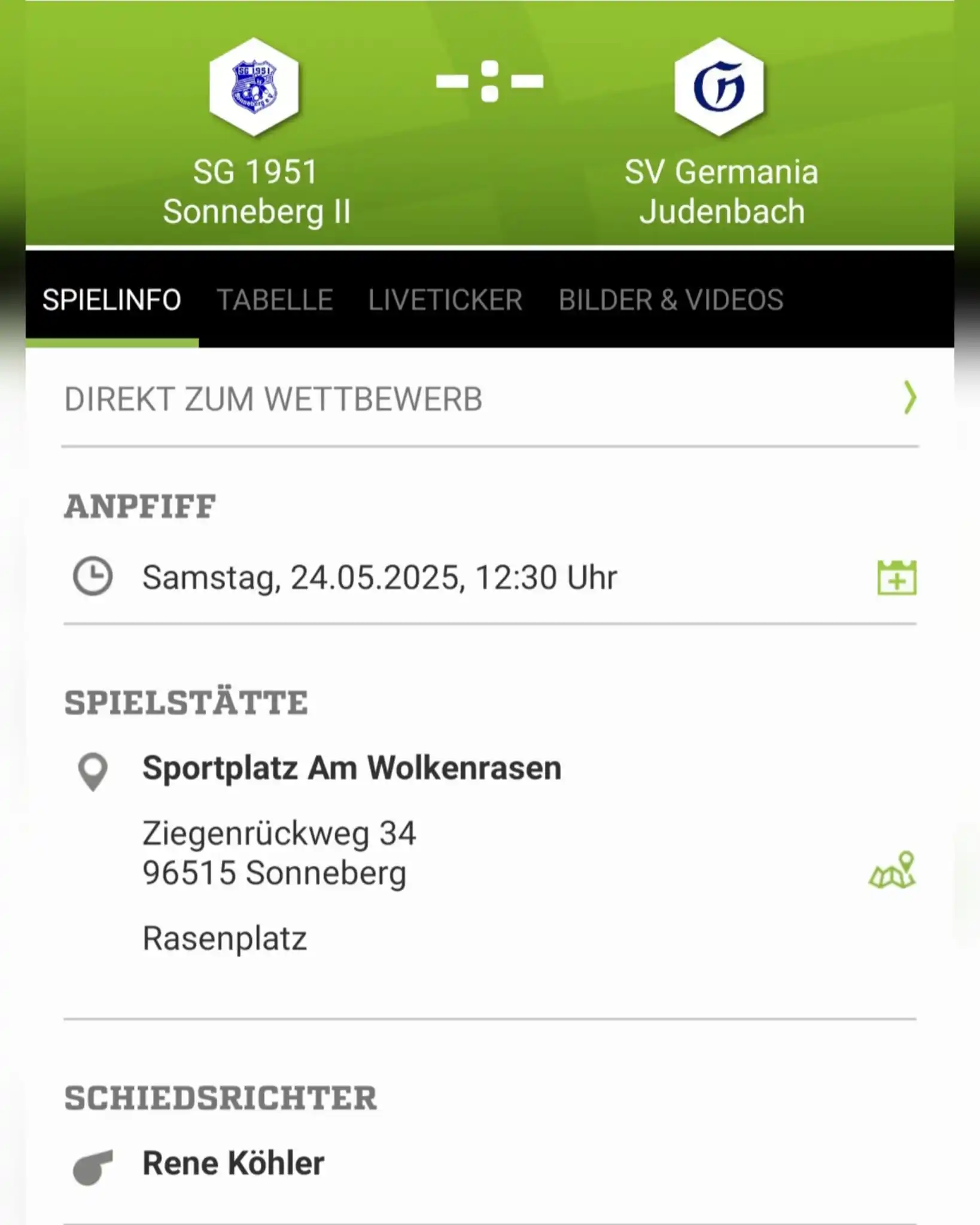Select the Bilder & Videos tab
Image resolution: width=980 pixels, height=1225 pixels.
(671, 300)
